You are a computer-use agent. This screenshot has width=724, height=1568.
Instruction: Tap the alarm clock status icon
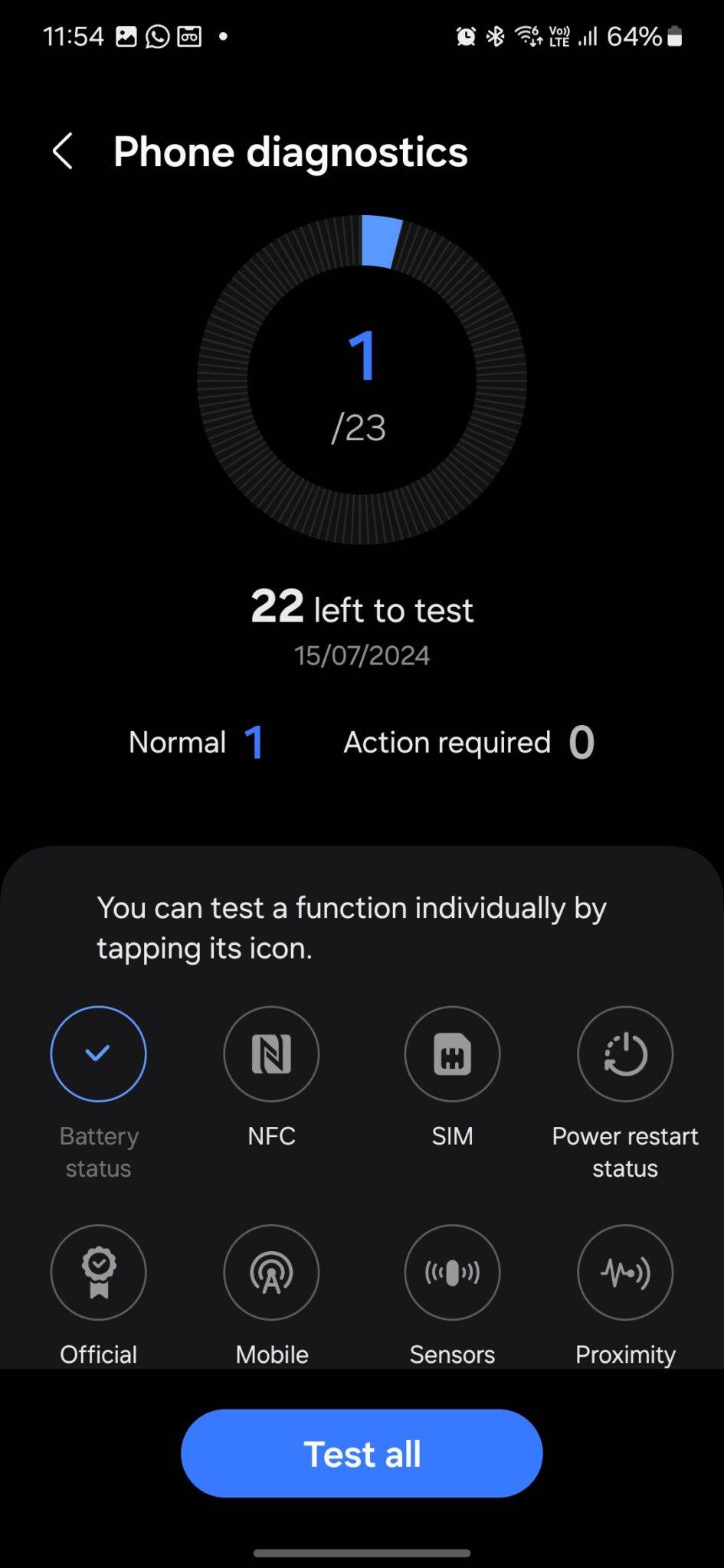coord(465,35)
